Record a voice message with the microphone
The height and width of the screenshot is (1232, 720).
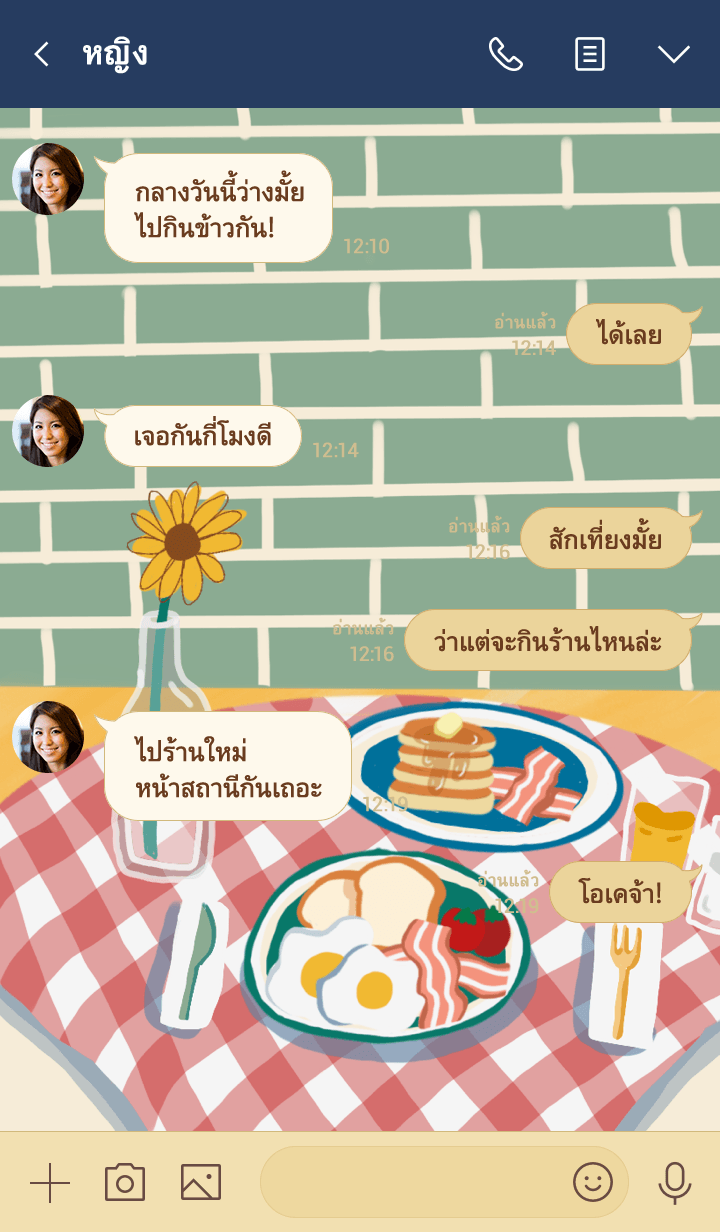pyautogui.click(x=674, y=1183)
